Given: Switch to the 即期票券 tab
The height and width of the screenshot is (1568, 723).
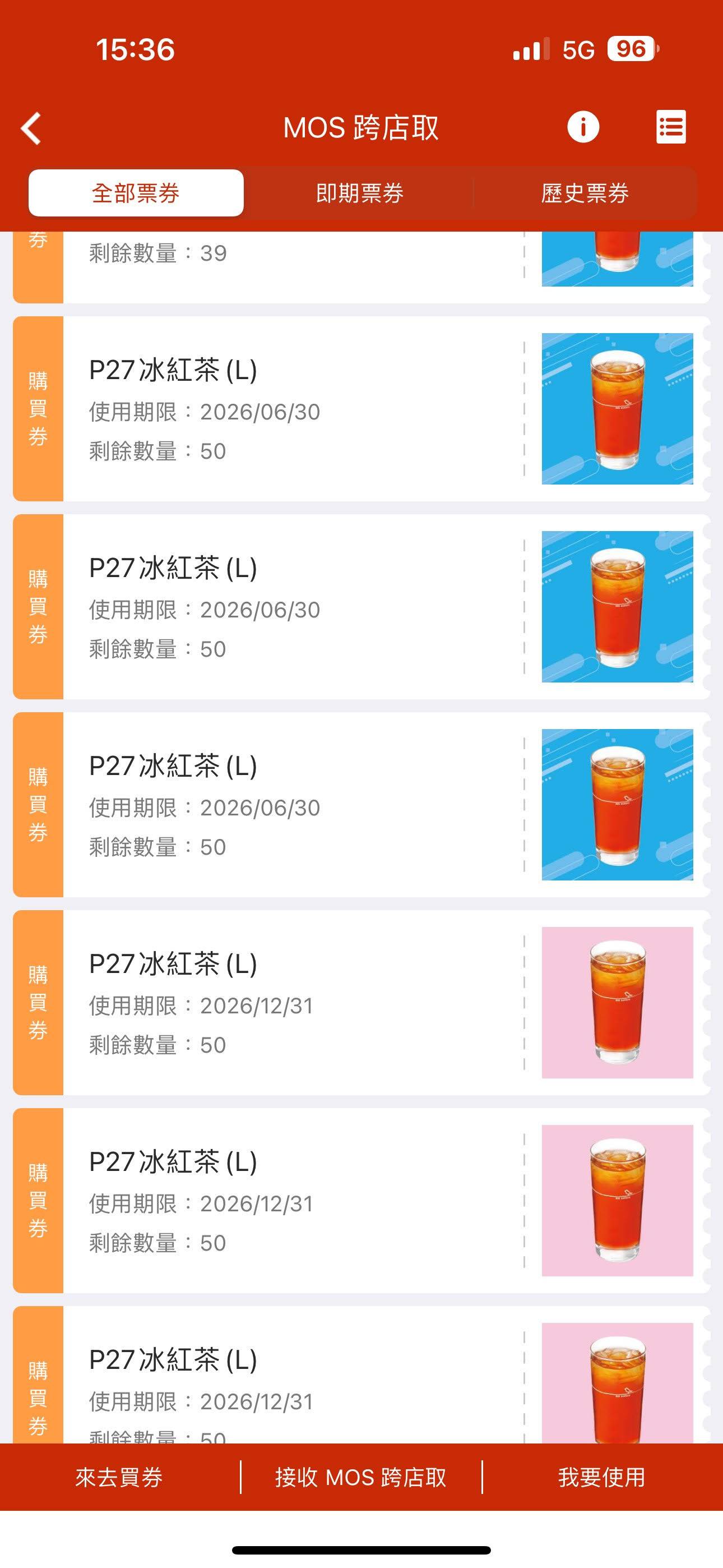Looking at the screenshot, I should tap(360, 193).
